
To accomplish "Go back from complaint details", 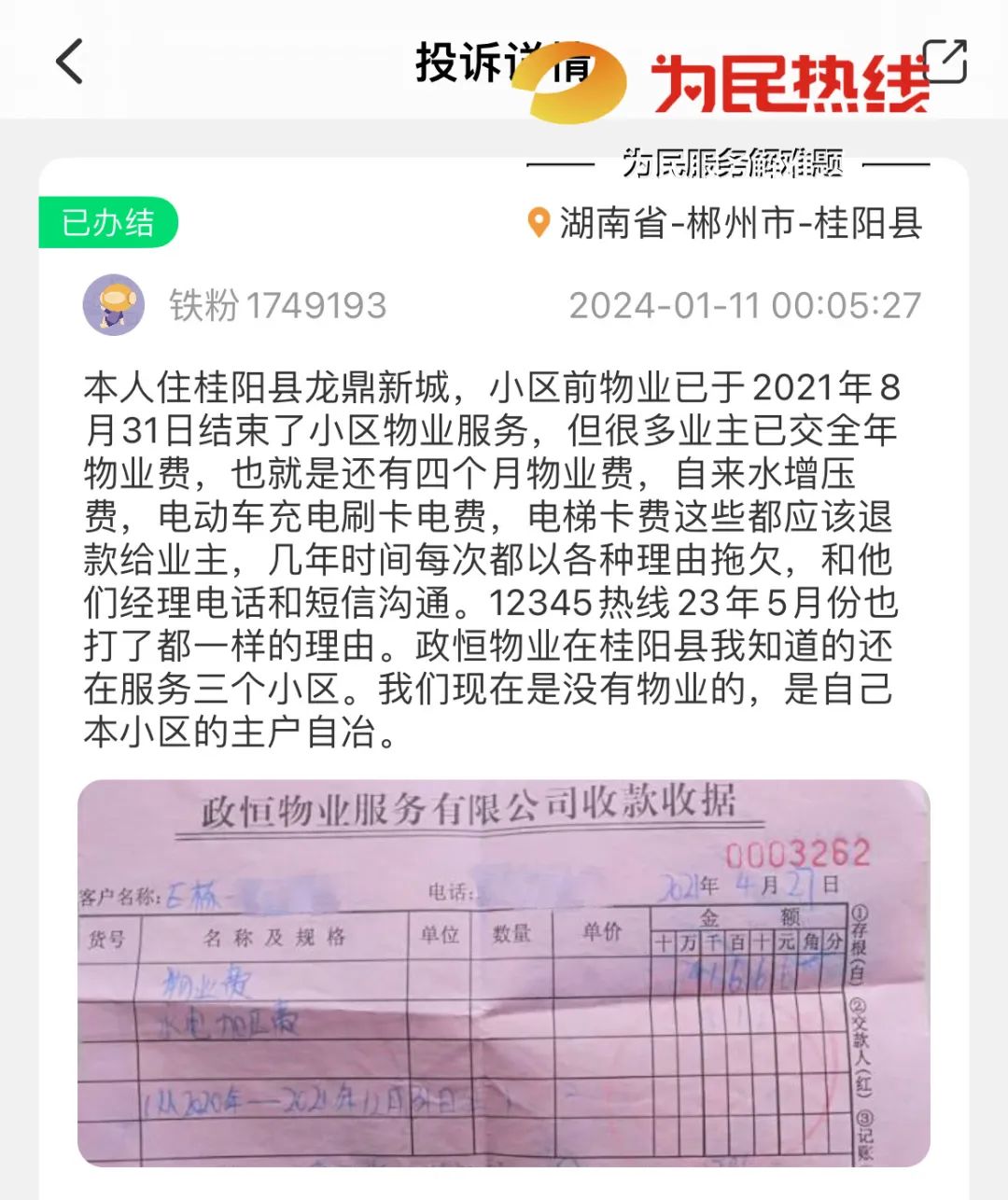I will click(x=70, y=63).
